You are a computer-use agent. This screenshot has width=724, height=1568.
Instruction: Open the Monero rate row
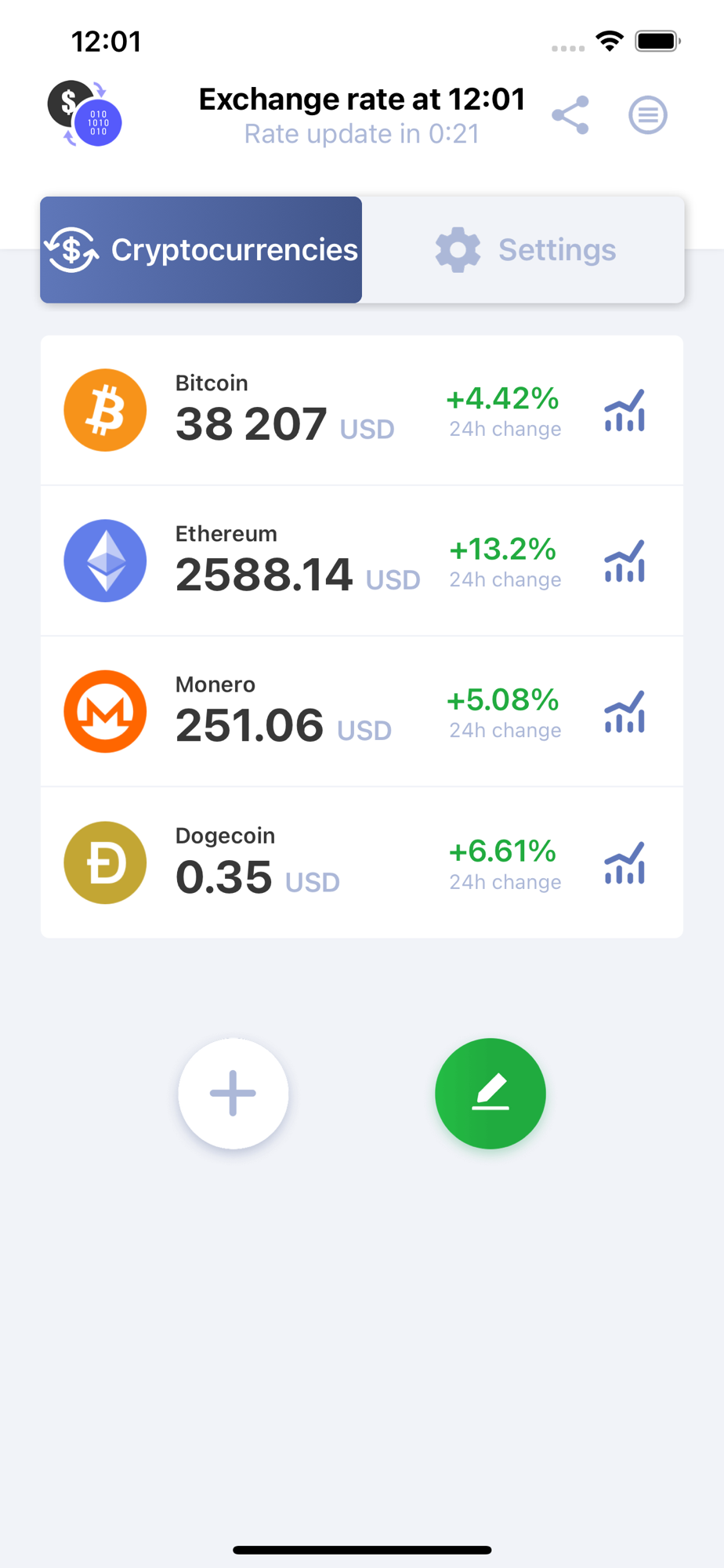(x=362, y=711)
